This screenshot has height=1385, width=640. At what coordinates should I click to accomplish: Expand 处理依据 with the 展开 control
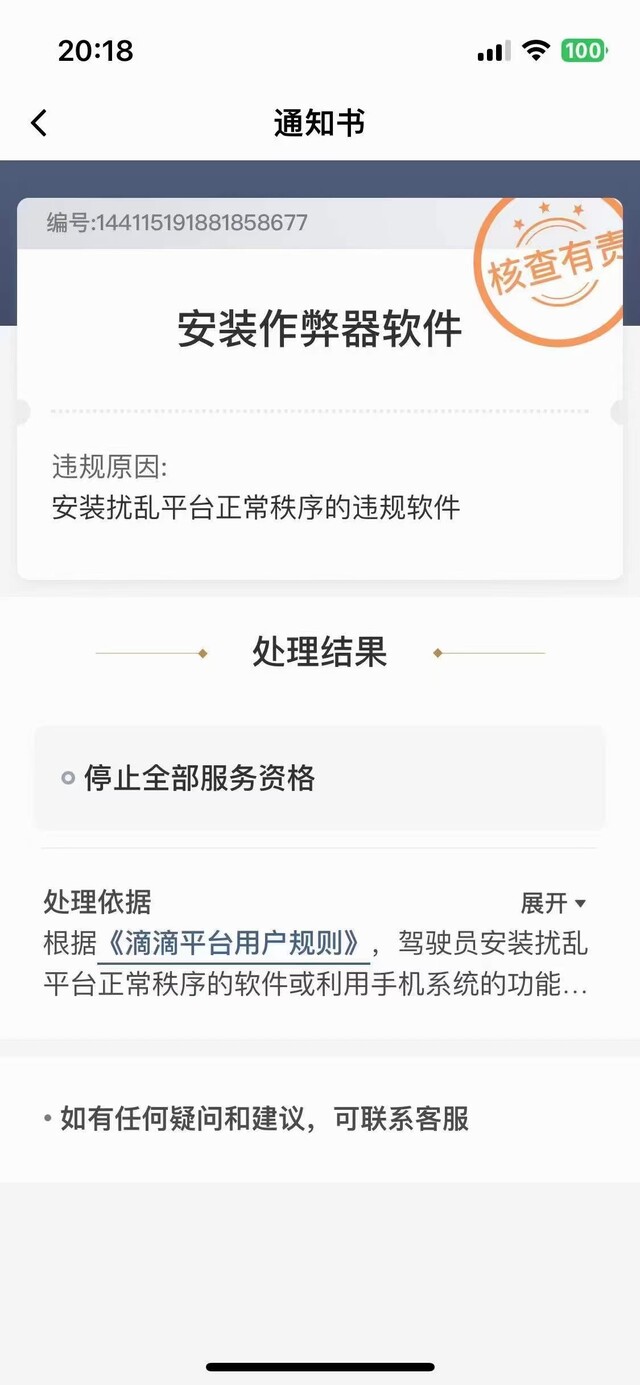pyautogui.click(x=553, y=903)
